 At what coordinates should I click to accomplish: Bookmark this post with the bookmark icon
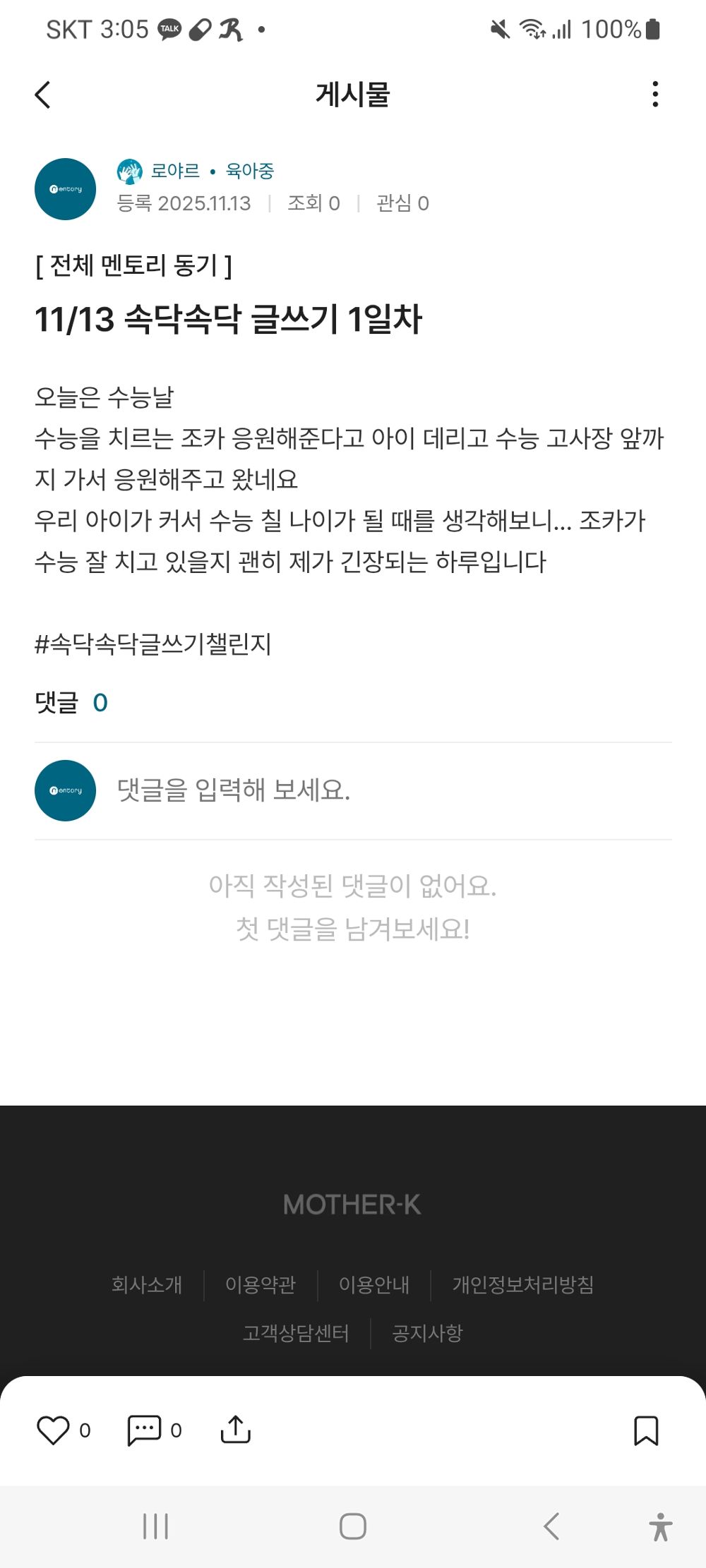click(x=645, y=1430)
